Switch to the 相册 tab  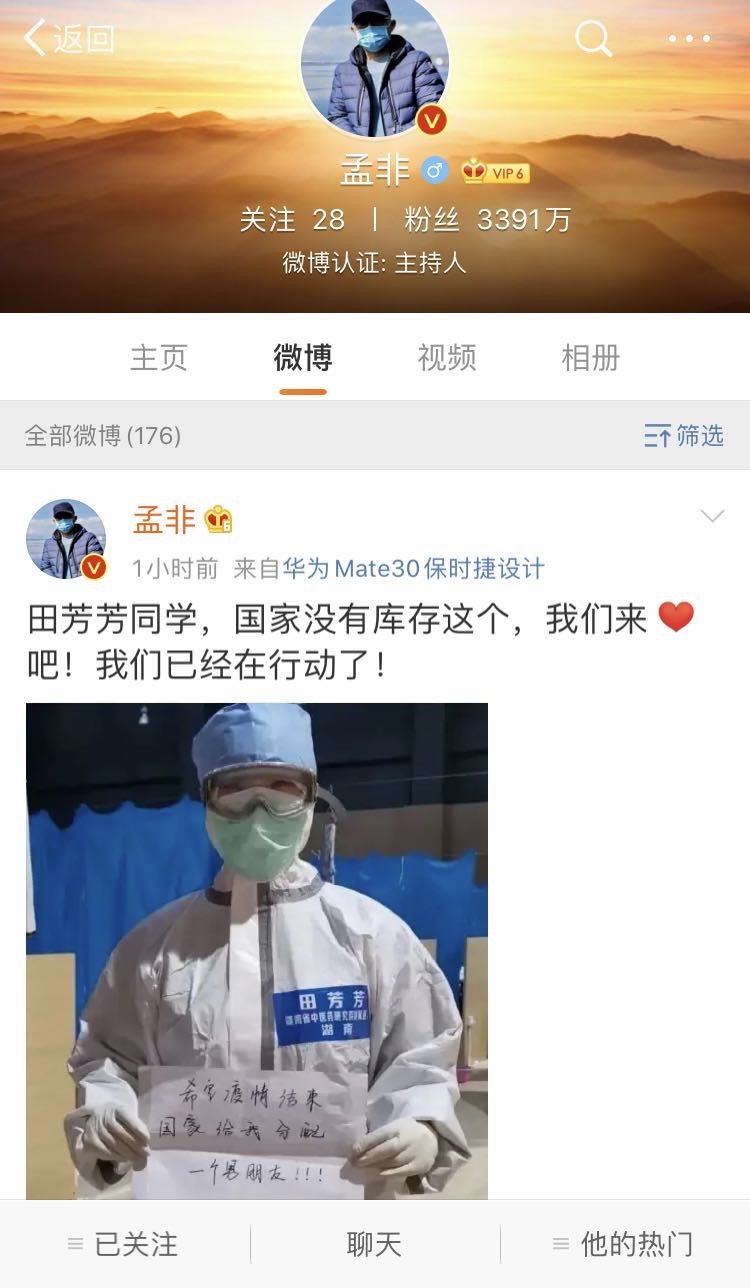[591, 357]
